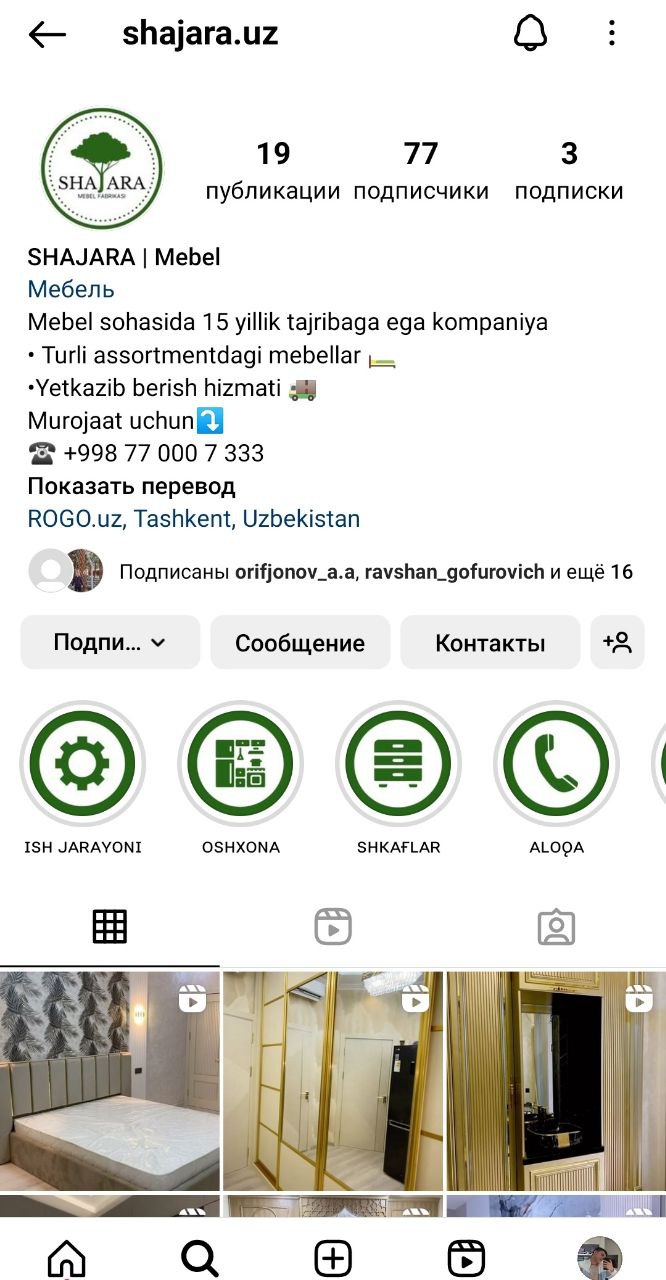Tap the add-person suggestions icon
666x1280 pixels.
pos(617,642)
